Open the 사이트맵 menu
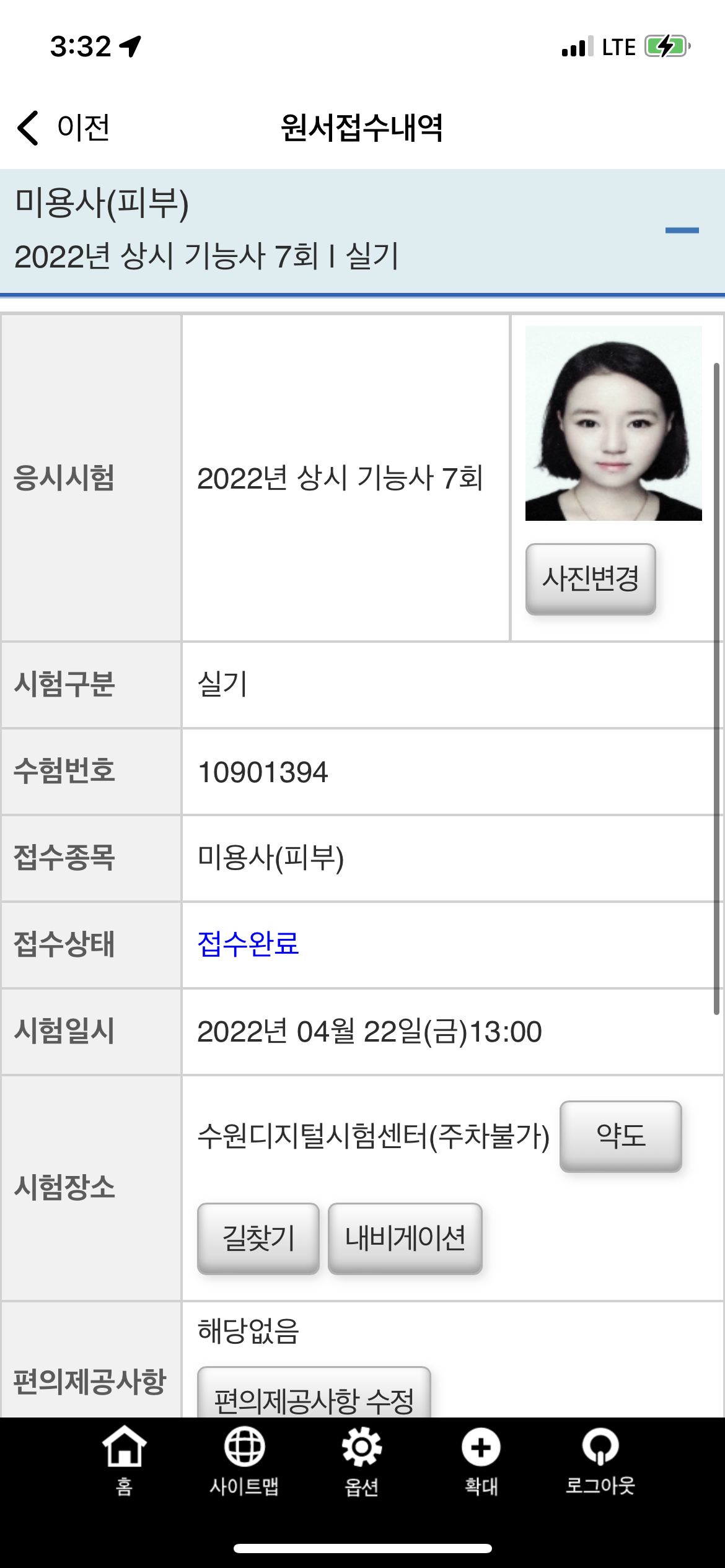Viewport: 725px width, 1568px height. pos(244,1459)
